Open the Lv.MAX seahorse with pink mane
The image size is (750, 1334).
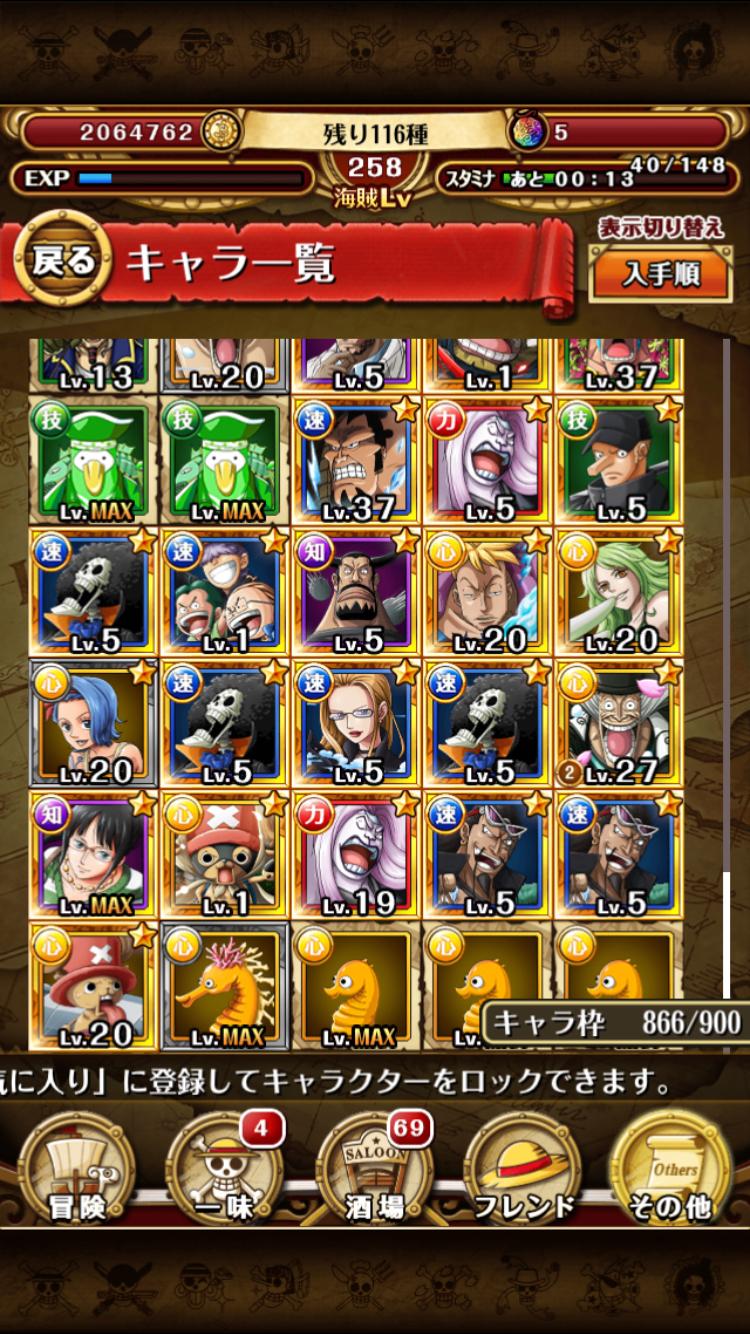click(x=224, y=986)
